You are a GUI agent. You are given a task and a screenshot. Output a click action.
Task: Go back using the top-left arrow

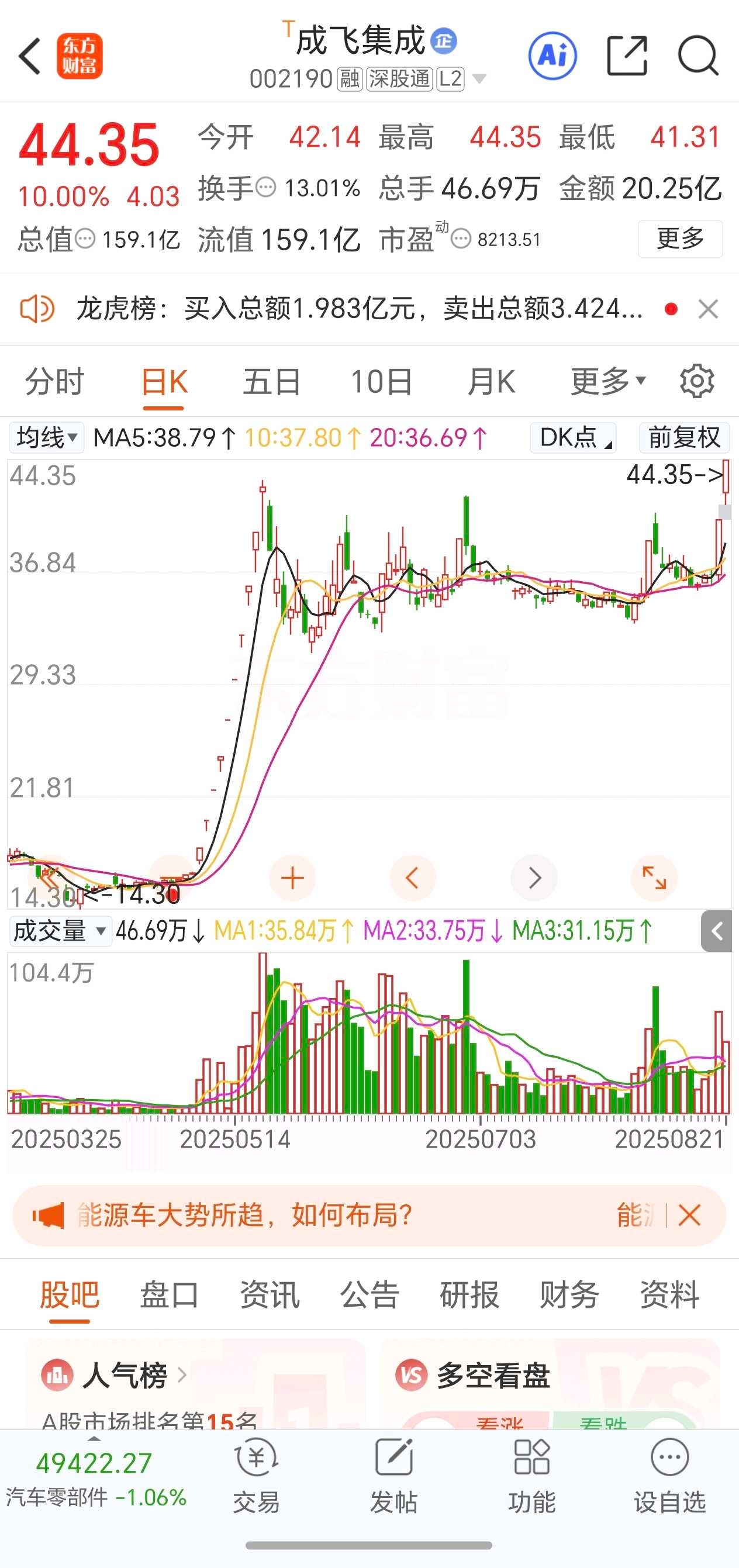pos(30,56)
